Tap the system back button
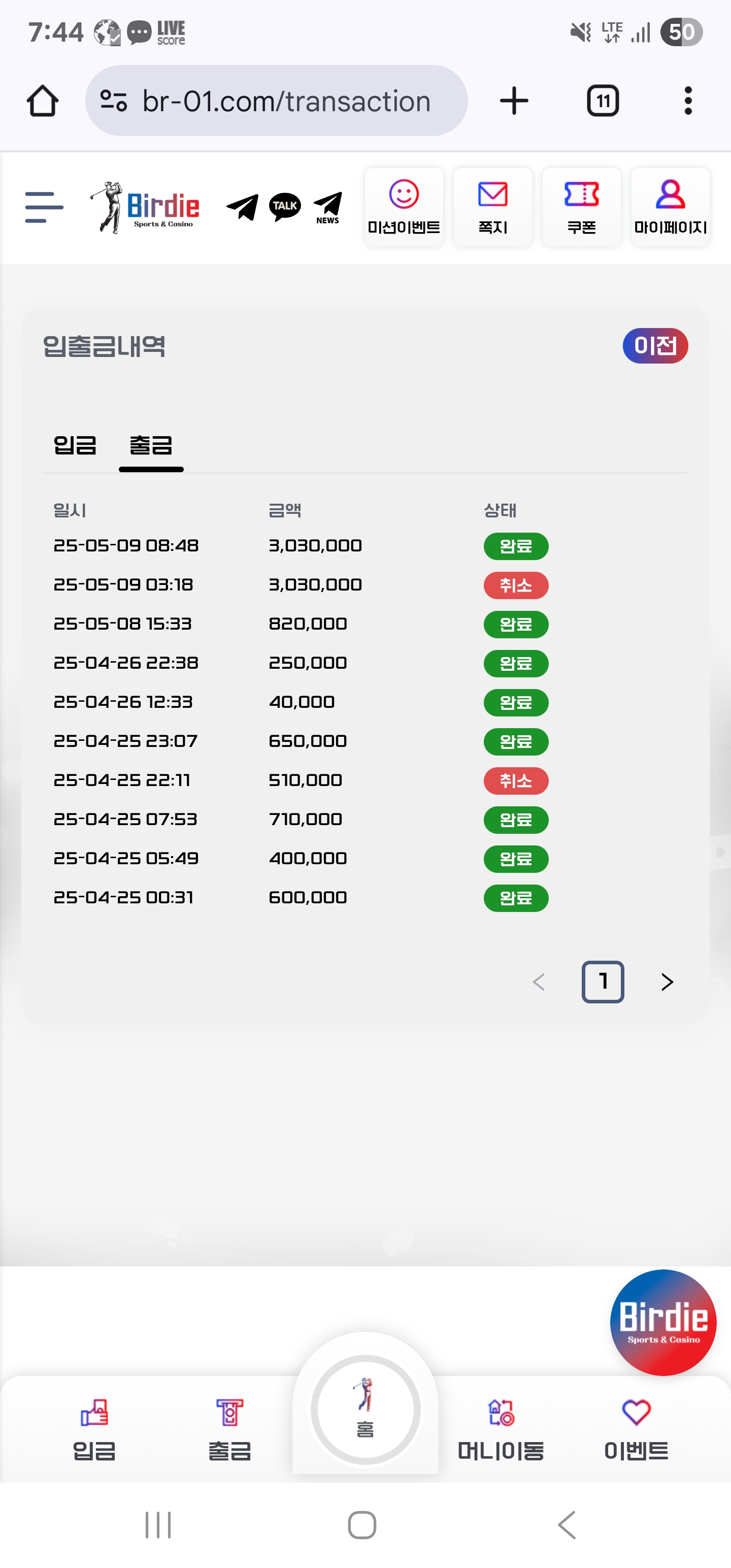Image resolution: width=731 pixels, height=1568 pixels. coord(567,1525)
